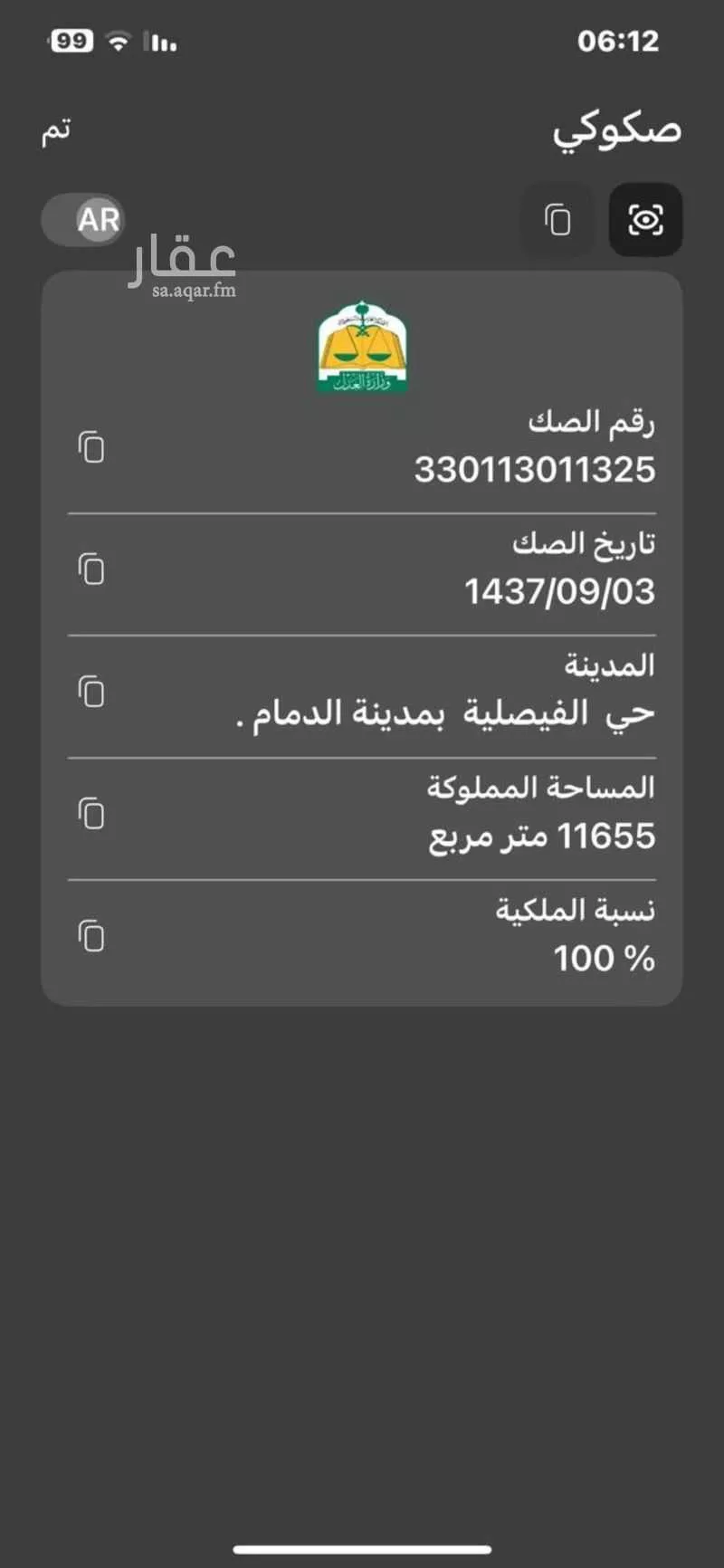The height and width of the screenshot is (1568, 724).
Task: Tap the 99 battery indicator
Action: tap(71, 40)
